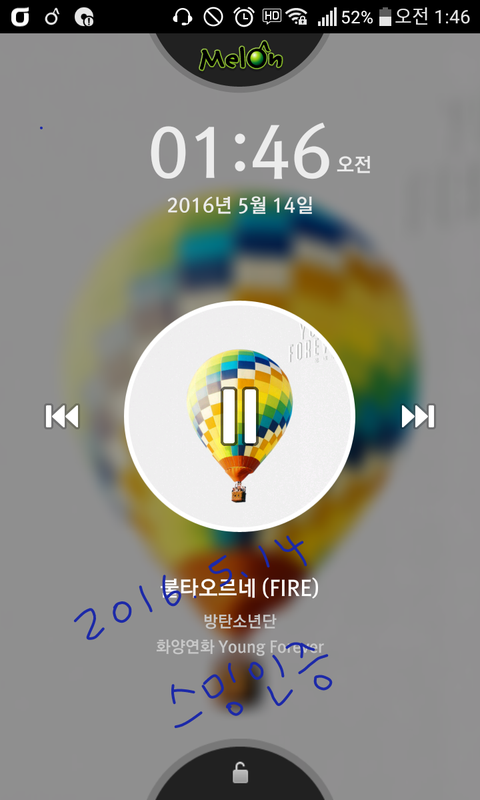This screenshot has height=800, width=480.
Task: Skip to the previous track
Action: click(x=62, y=416)
